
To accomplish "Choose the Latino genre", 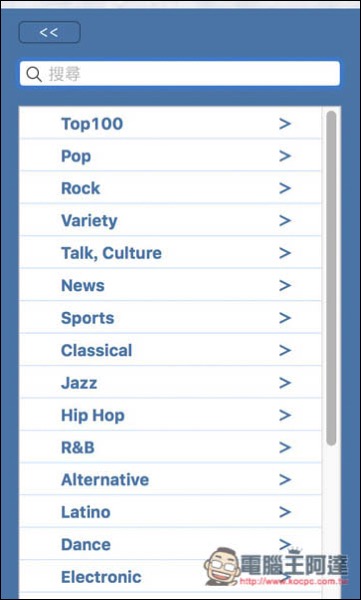I will point(170,512).
